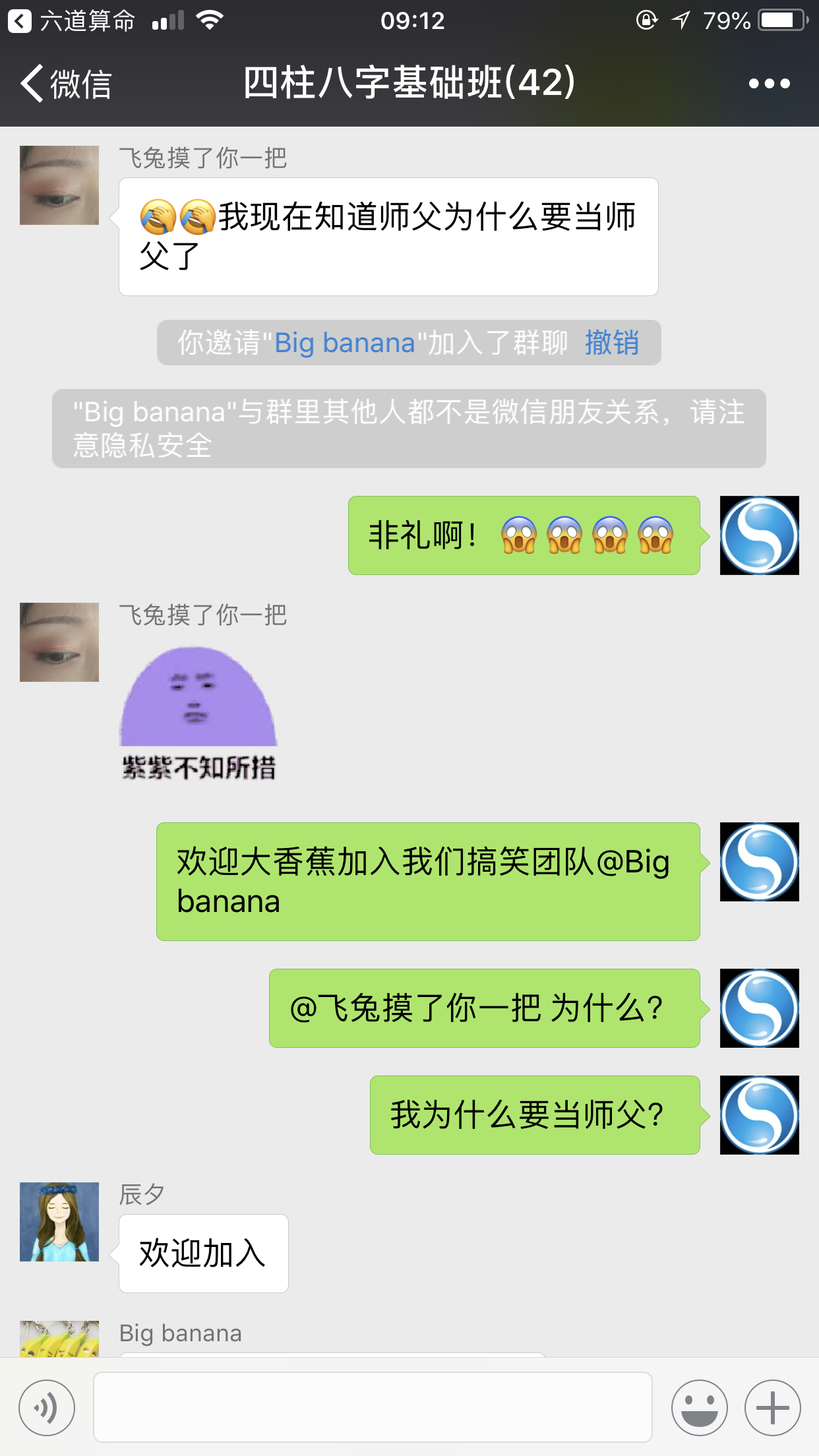Tap the green bubble 我为什么要当师父
The height and width of the screenshot is (1456, 819).
[533, 1116]
